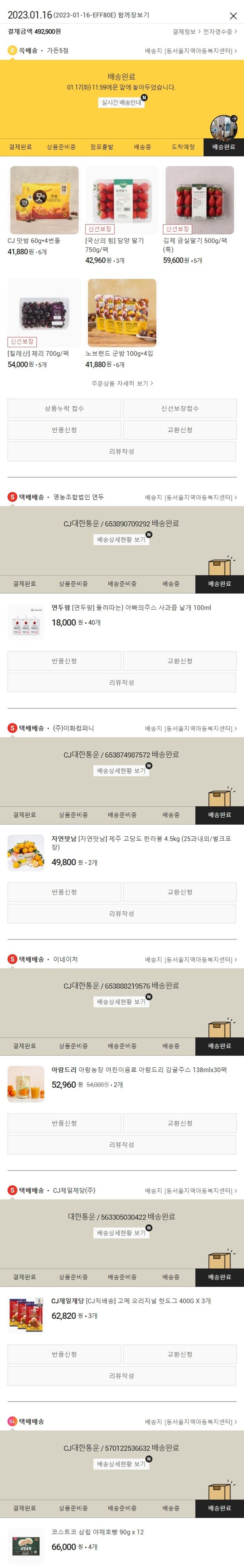Request 교환신청 for 제주 한라봉 4.5kg
The image size is (244, 1568).
[x=180, y=892]
